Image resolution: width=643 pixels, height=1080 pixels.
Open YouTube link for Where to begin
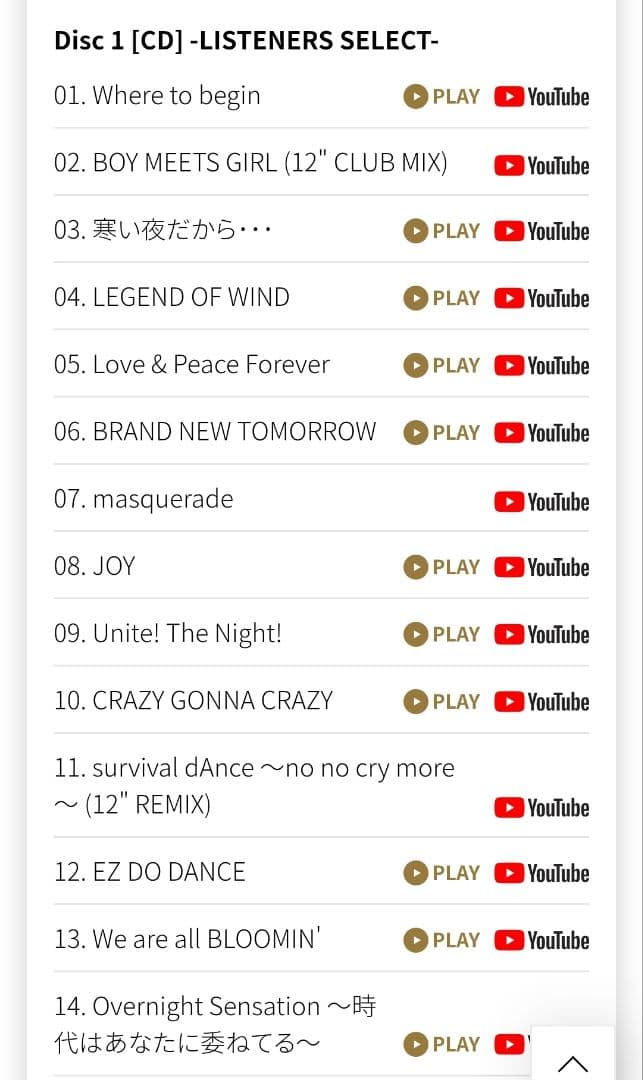click(541, 97)
